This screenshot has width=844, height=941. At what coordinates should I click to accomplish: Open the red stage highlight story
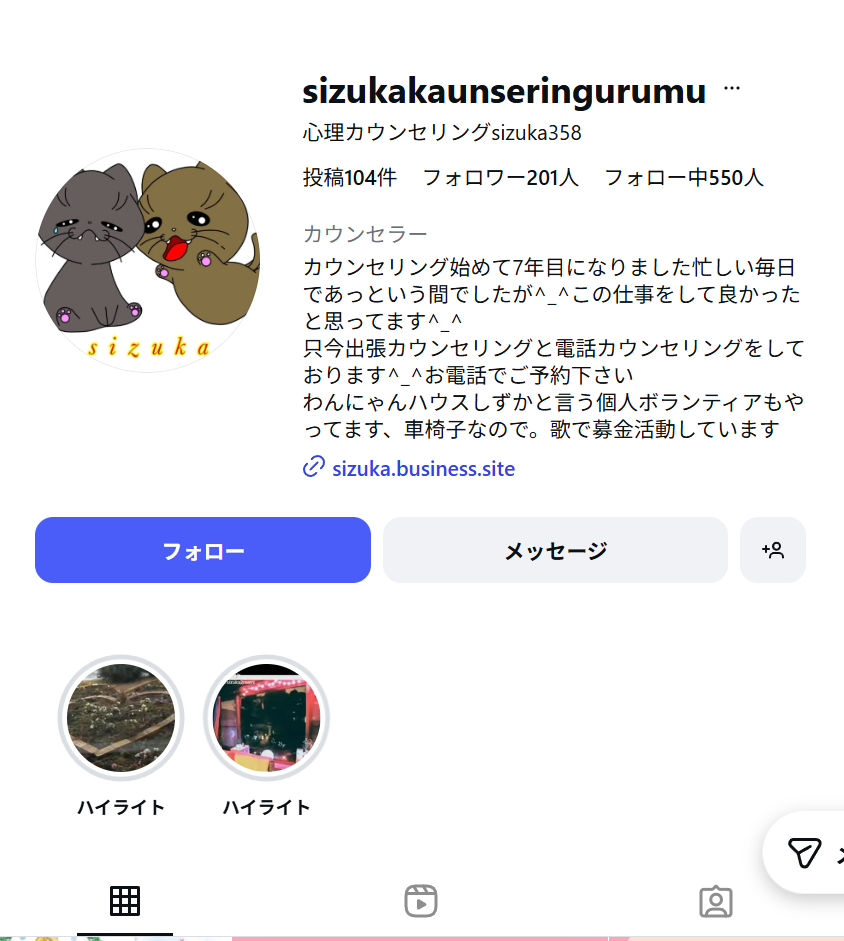click(x=267, y=718)
